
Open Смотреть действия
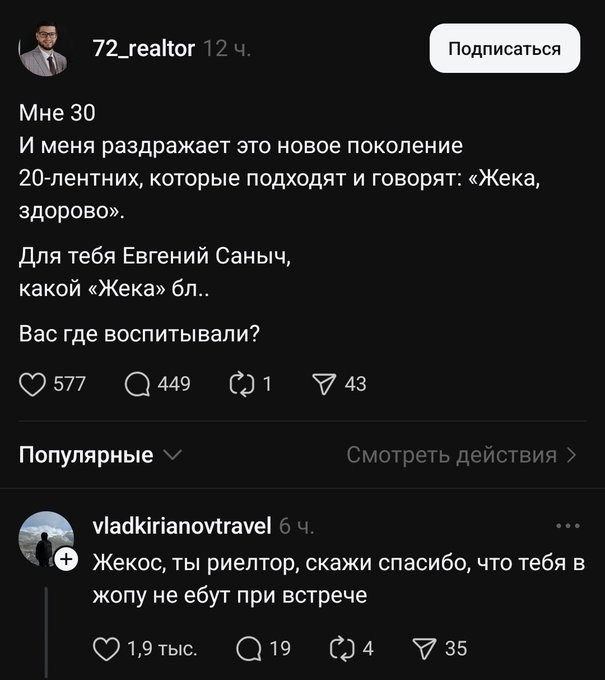click(461, 455)
